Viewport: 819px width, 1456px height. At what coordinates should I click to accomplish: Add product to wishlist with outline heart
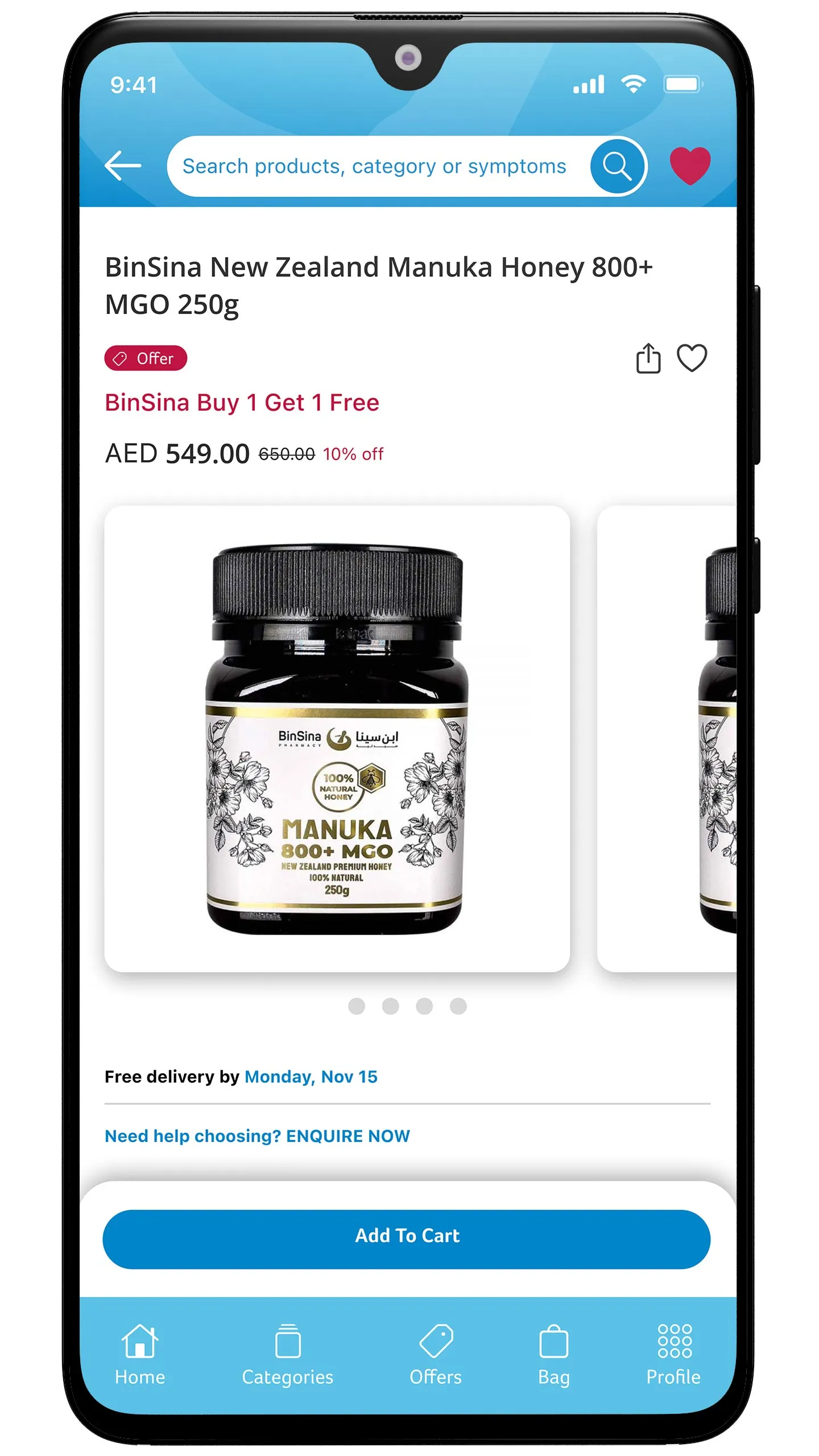[x=692, y=358]
